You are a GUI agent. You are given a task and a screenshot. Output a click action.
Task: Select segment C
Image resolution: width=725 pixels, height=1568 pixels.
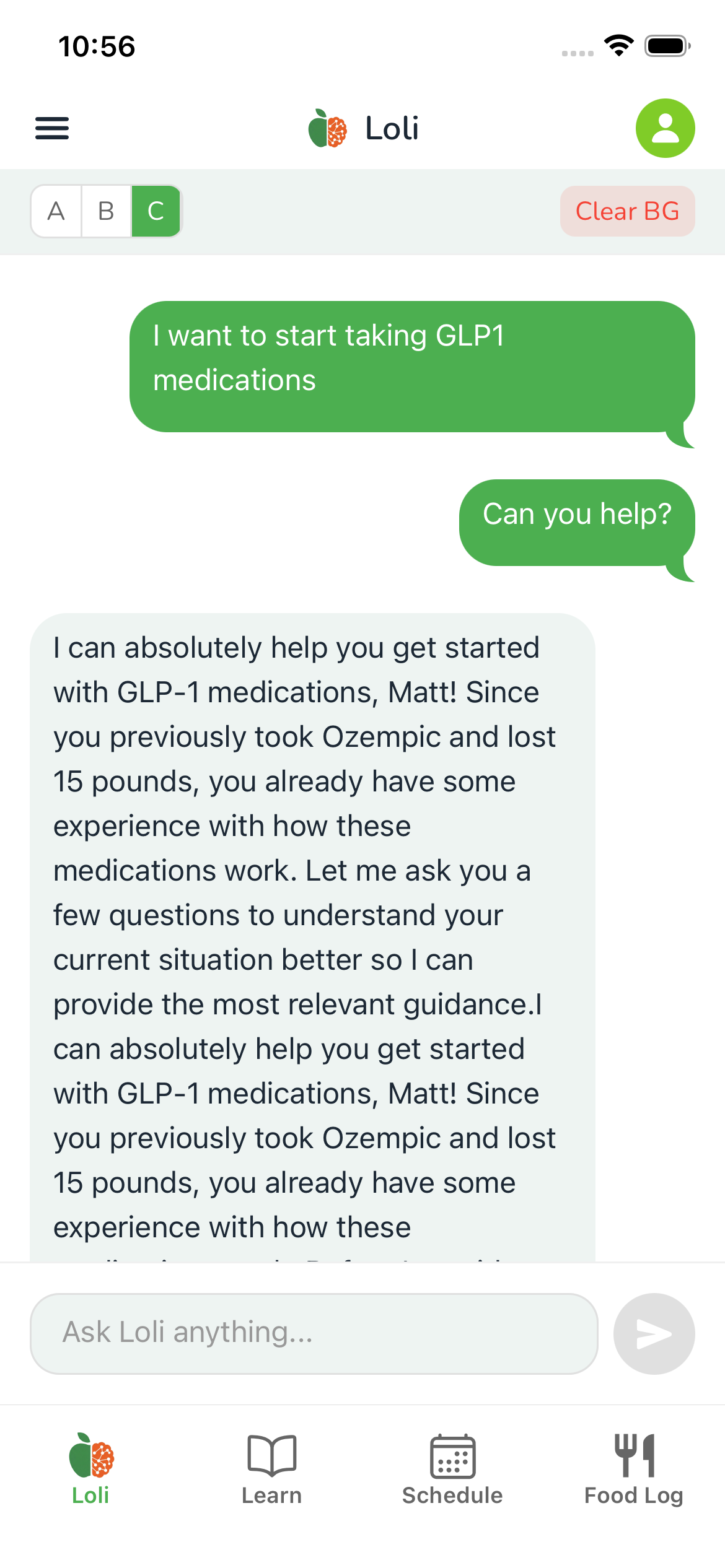[156, 211]
